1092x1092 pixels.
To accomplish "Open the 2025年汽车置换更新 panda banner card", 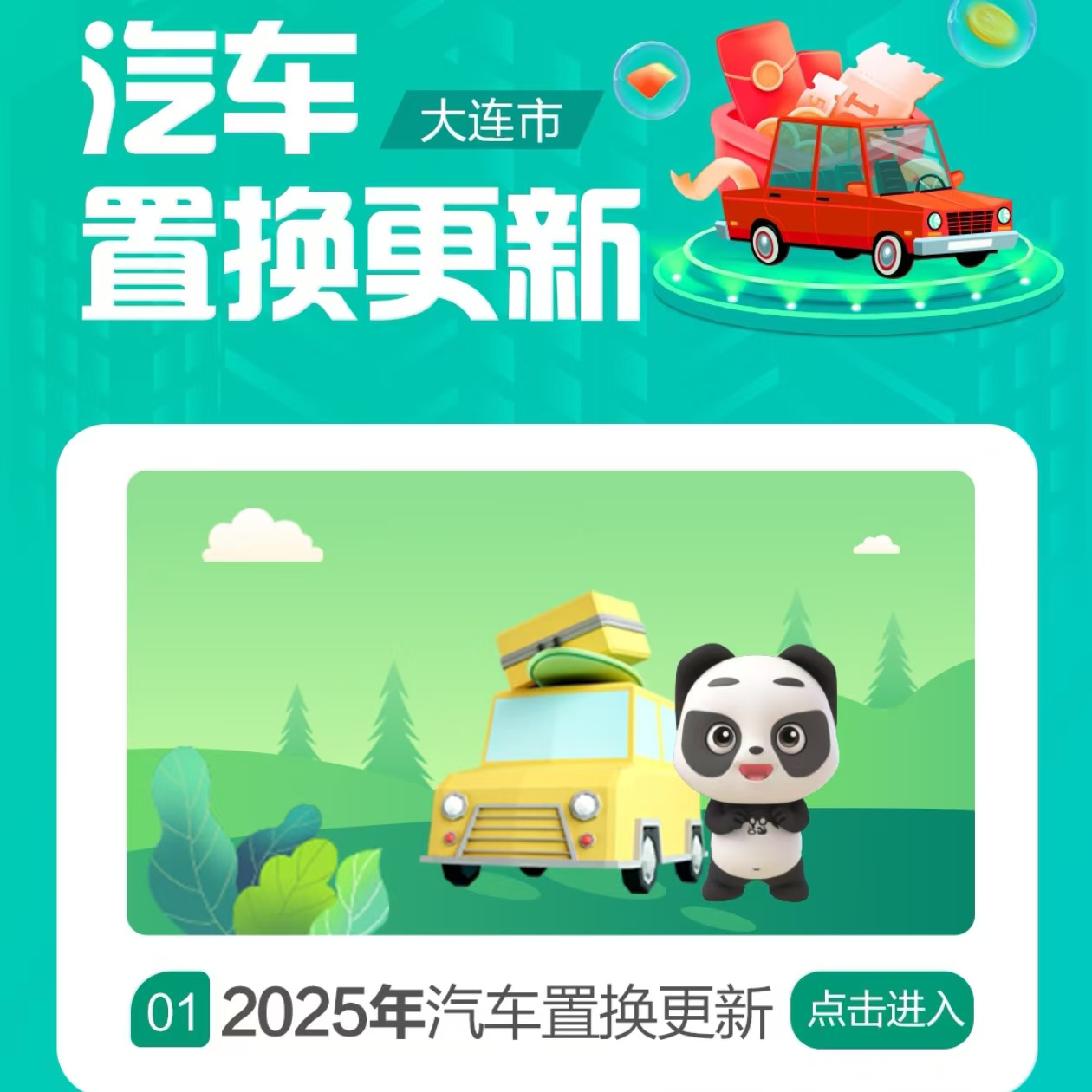I will pyautogui.click(x=550, y=703).
